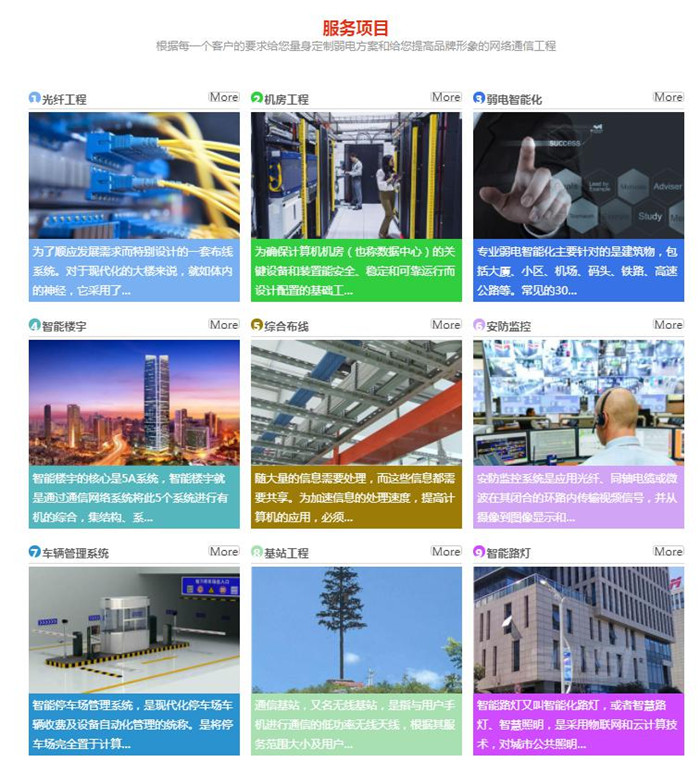This screenshot has width=700, height=774.
Task: View More of 基站工程
Action: pyautogui.click(x=446, y=551)
